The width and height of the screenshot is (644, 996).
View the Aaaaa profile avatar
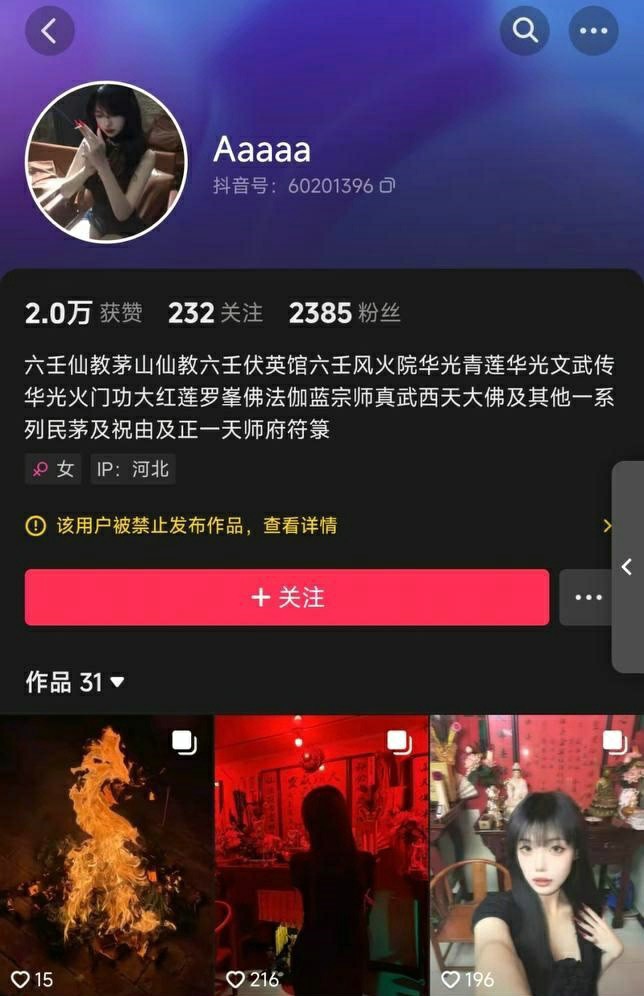click(106, 162)
